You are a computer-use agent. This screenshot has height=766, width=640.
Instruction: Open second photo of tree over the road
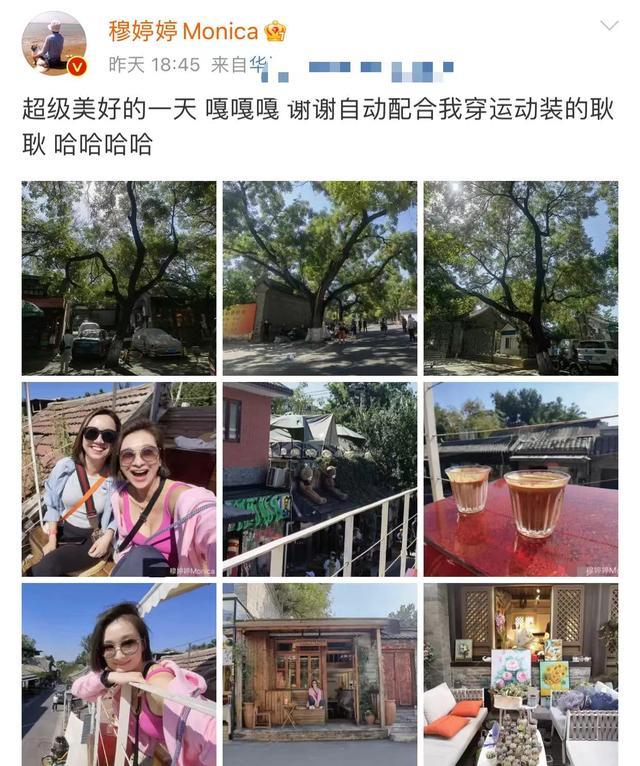(x=320, y=278)
